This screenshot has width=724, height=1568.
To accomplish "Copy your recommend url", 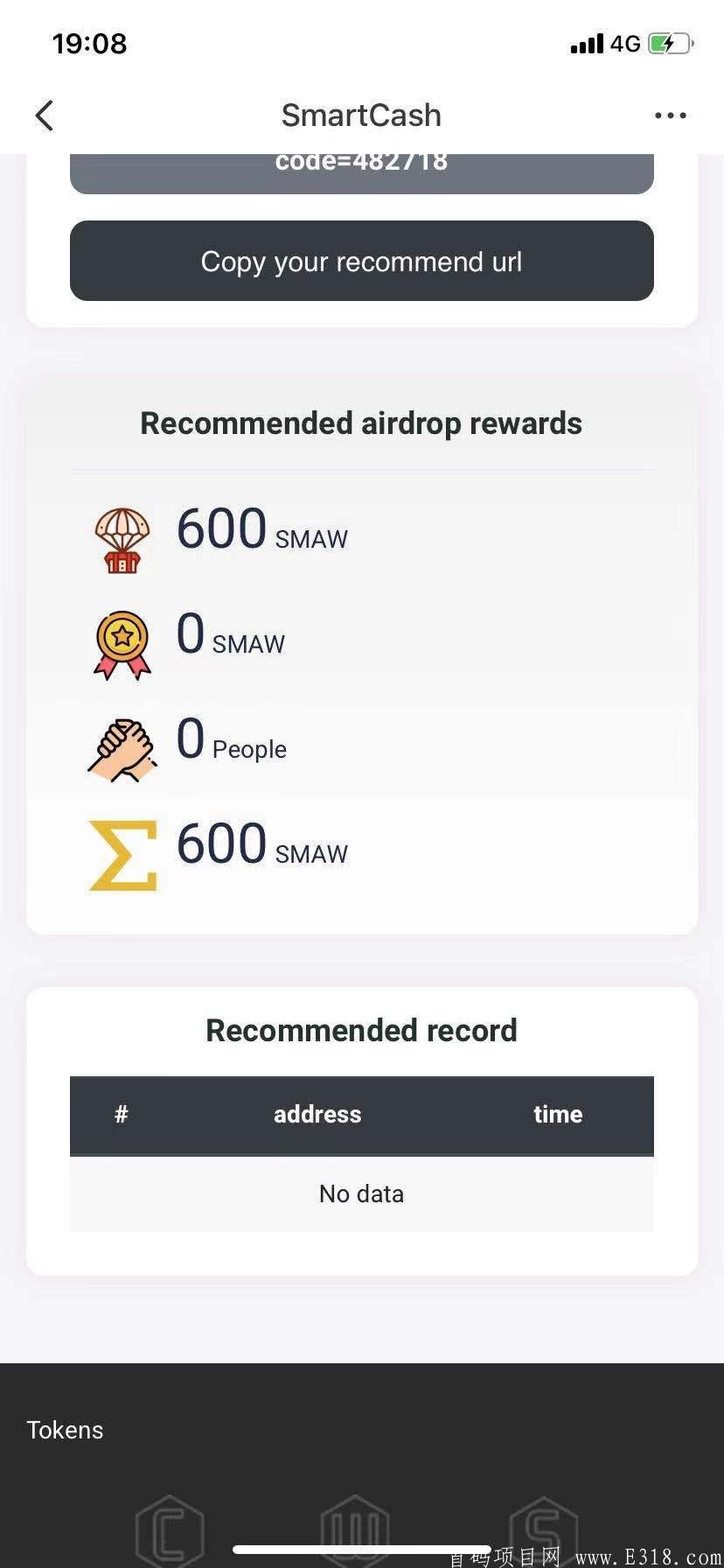I will pyautogui.click(x=361, y=261).
